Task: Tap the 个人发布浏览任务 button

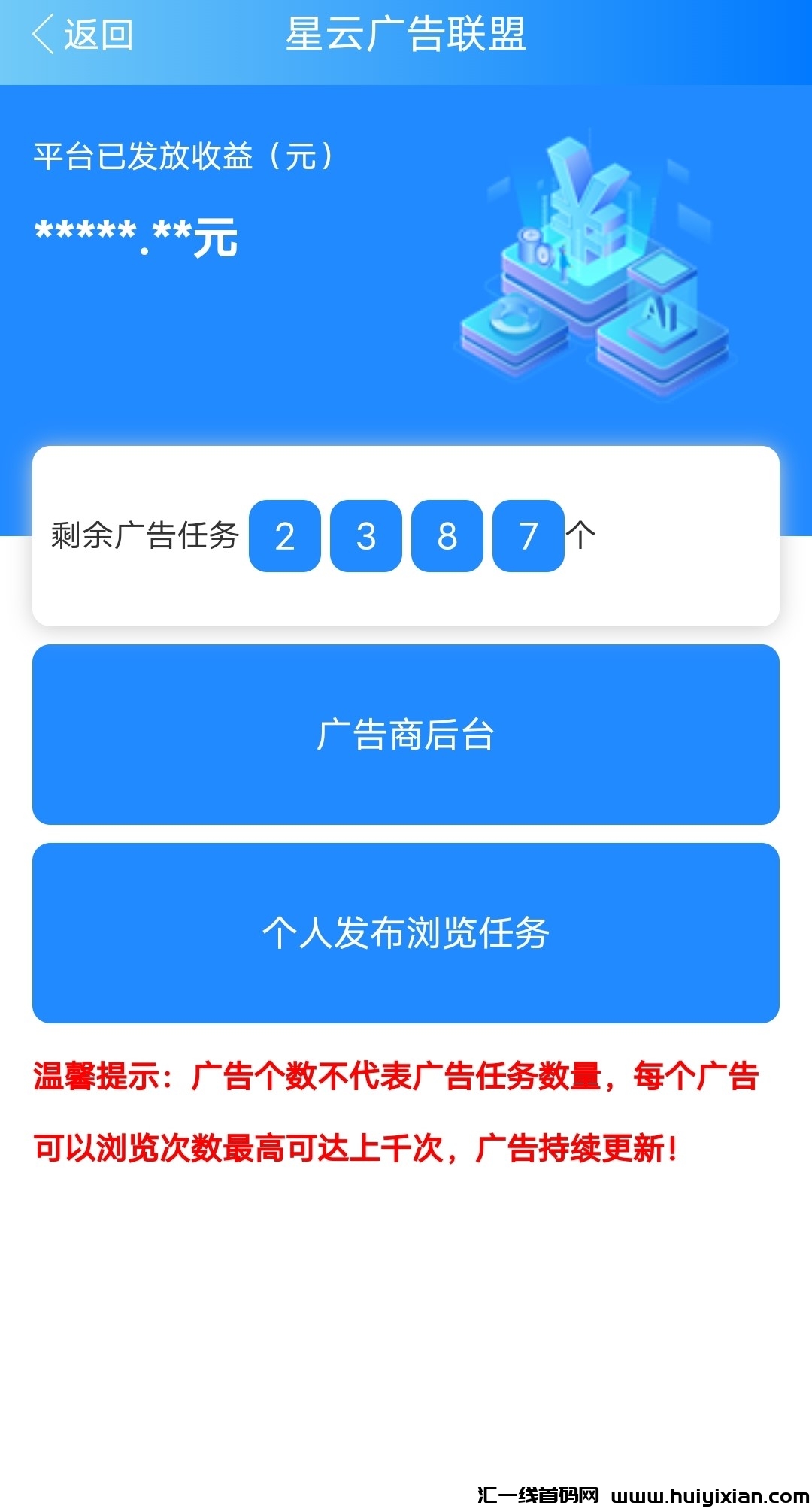Action: [406, 932]
